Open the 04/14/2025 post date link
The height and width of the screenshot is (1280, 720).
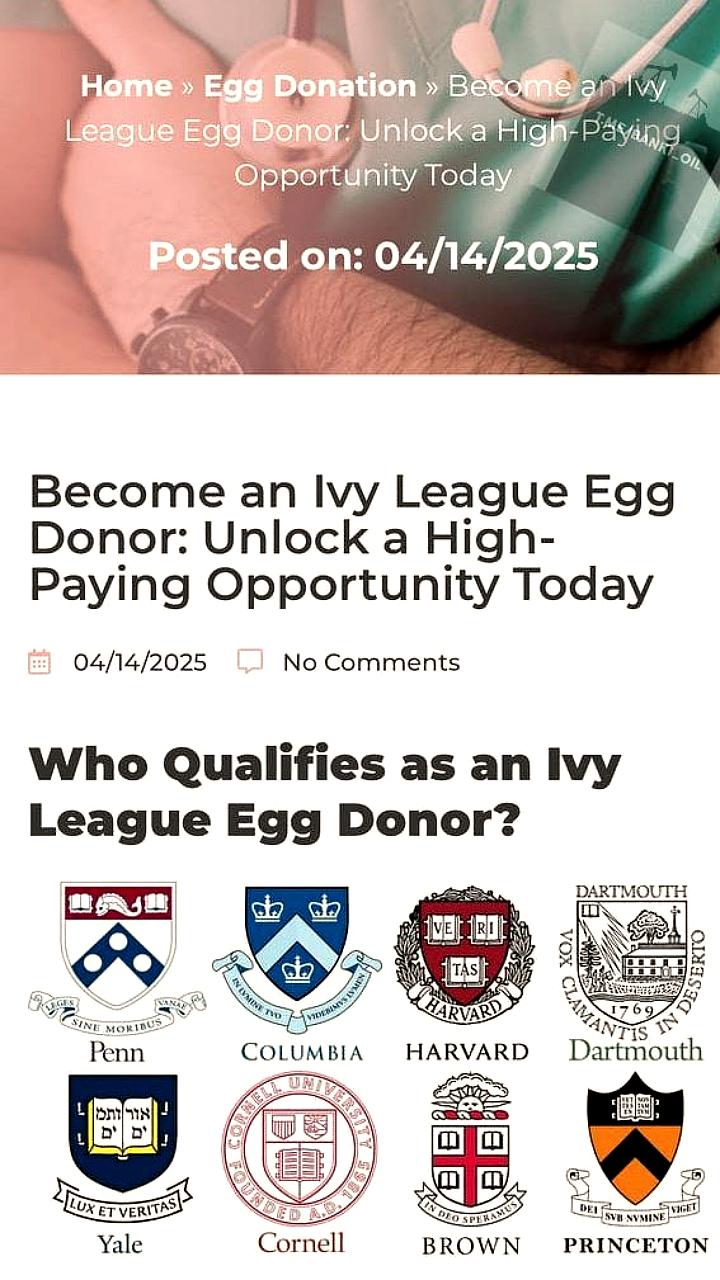[140, 662]
